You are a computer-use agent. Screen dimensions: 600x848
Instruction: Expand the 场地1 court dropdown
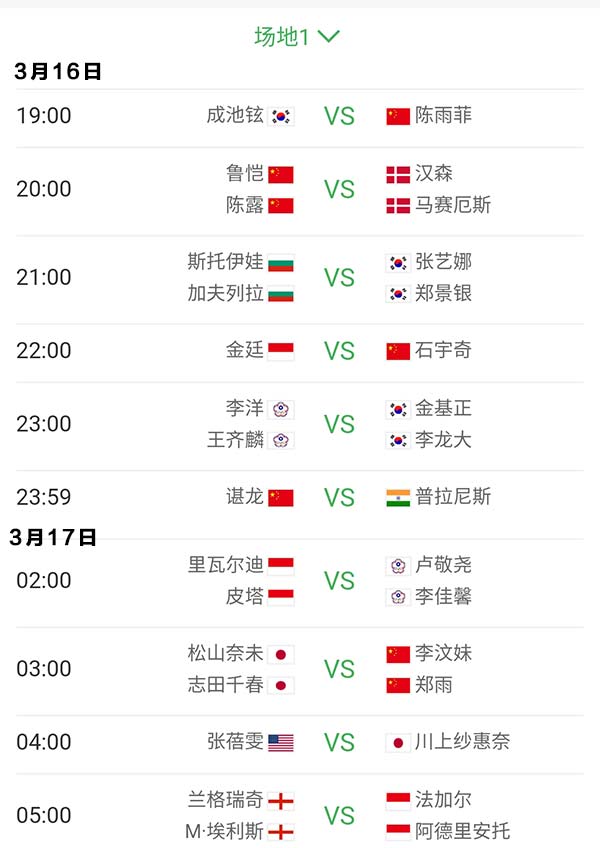click(x=297, y=37)
